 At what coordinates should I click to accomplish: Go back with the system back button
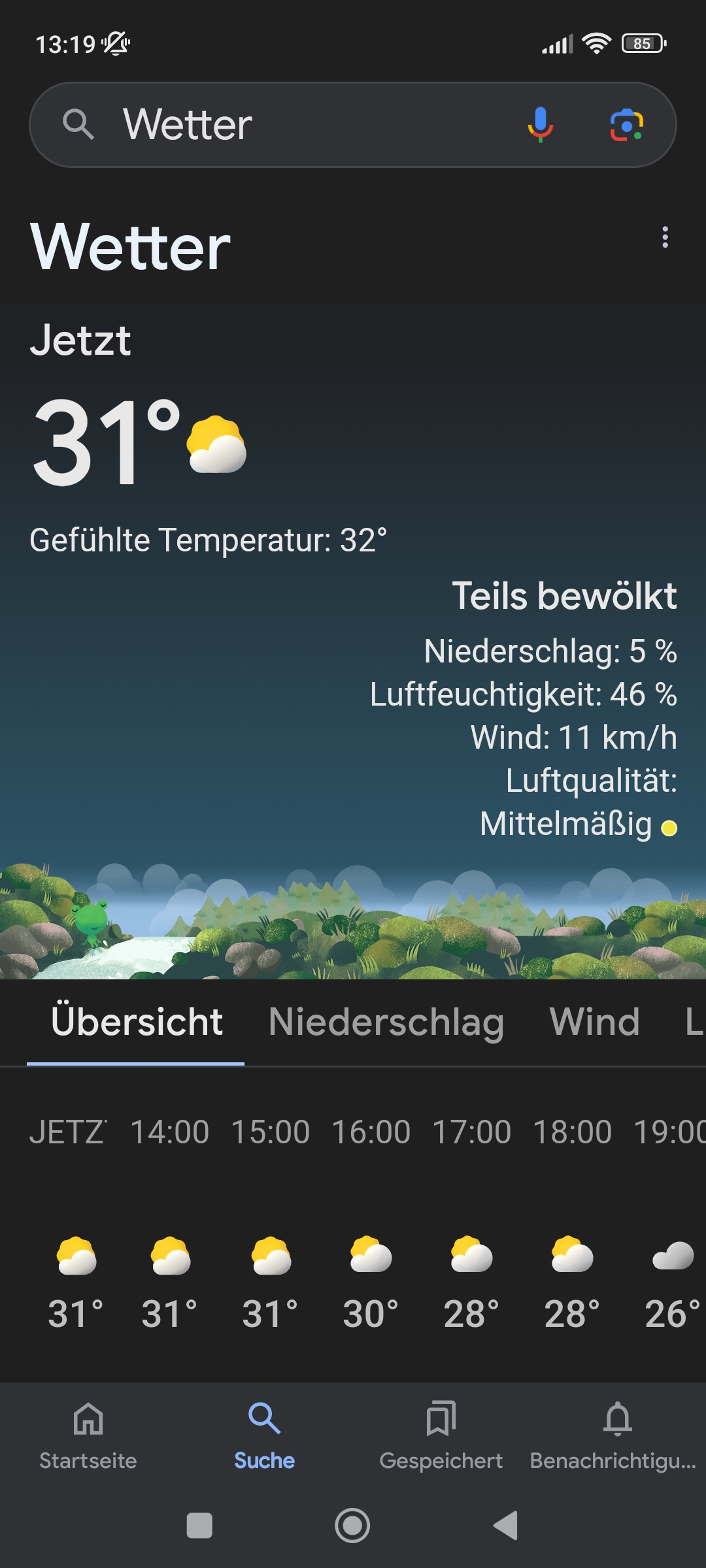point(505,1526)
